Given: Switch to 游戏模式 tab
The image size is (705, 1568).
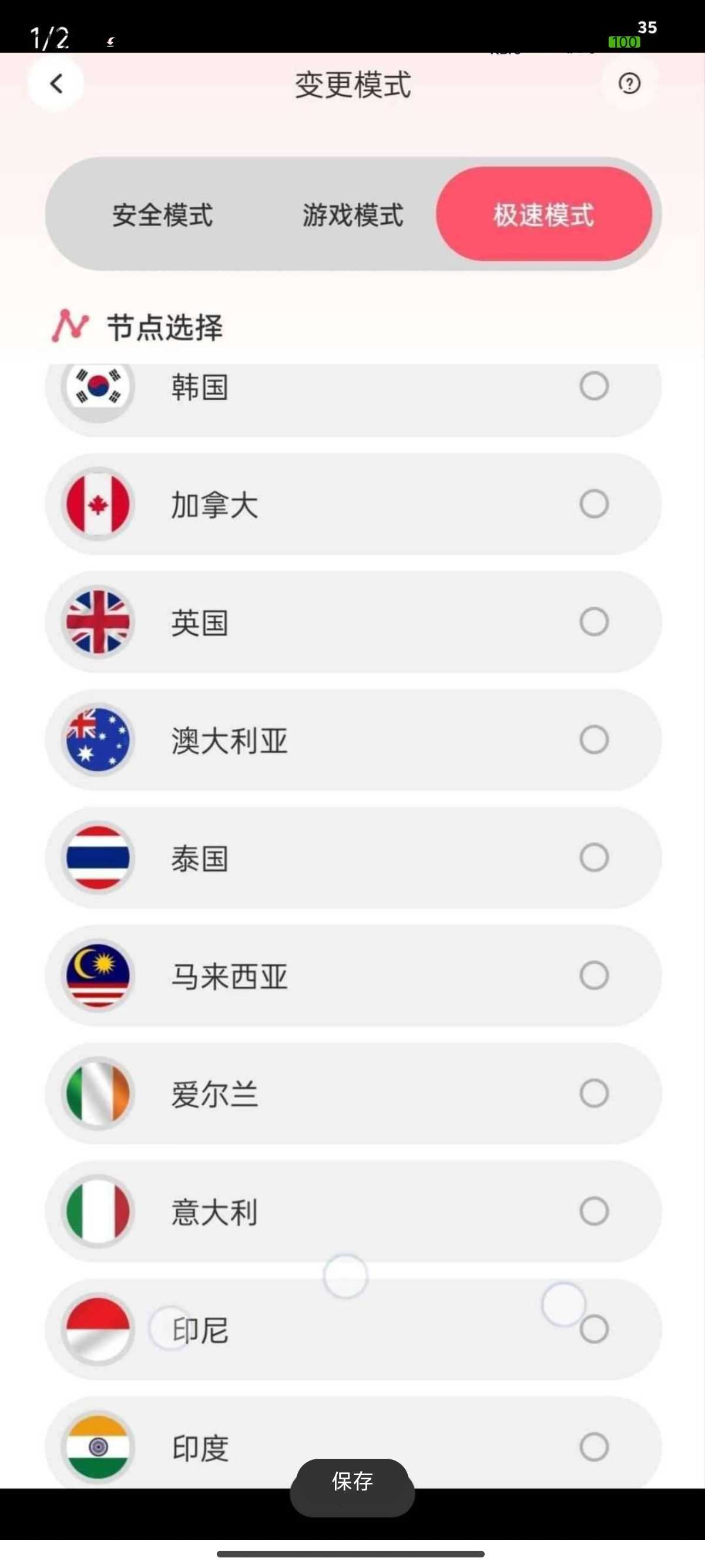Looking at the screenshot, I should 352,214.
